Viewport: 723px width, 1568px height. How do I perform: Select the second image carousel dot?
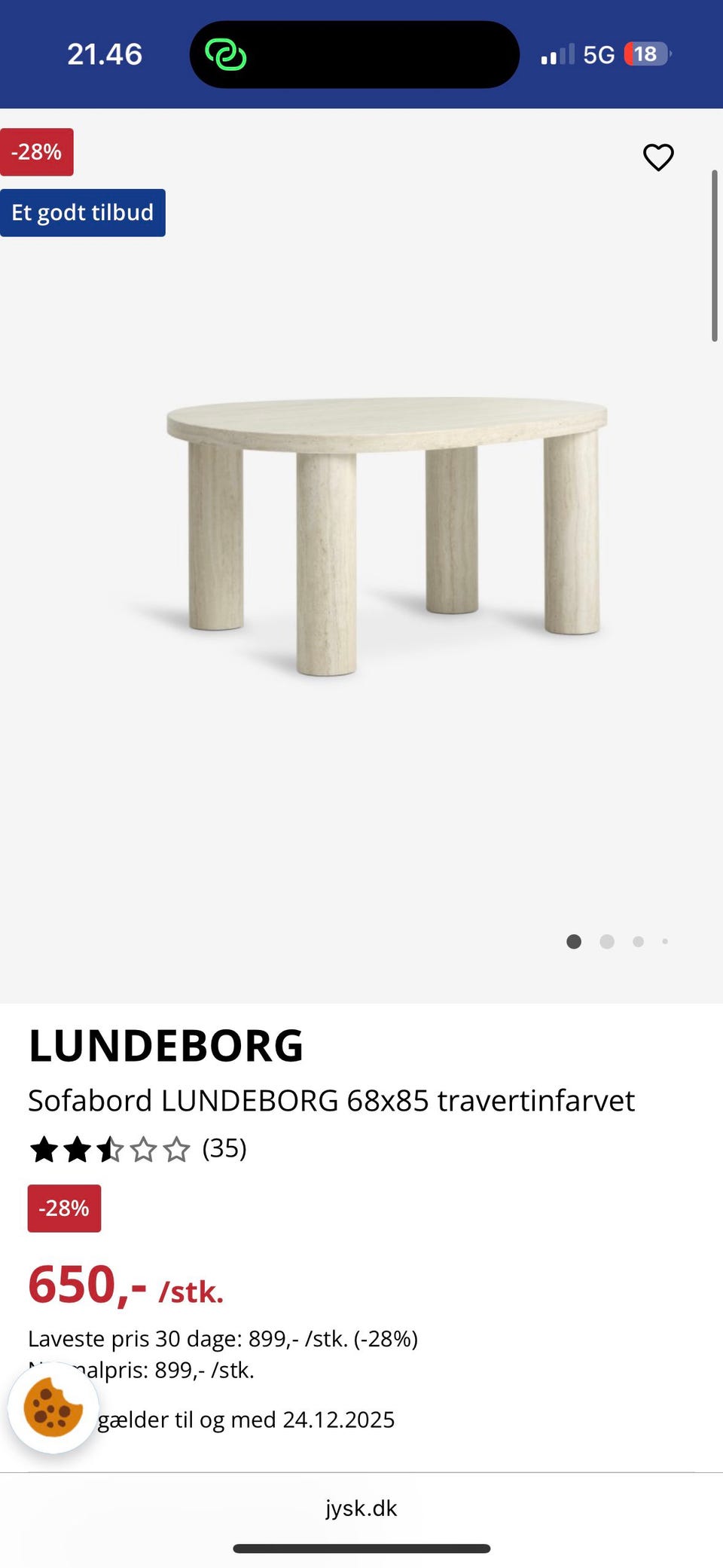point(606,941)
